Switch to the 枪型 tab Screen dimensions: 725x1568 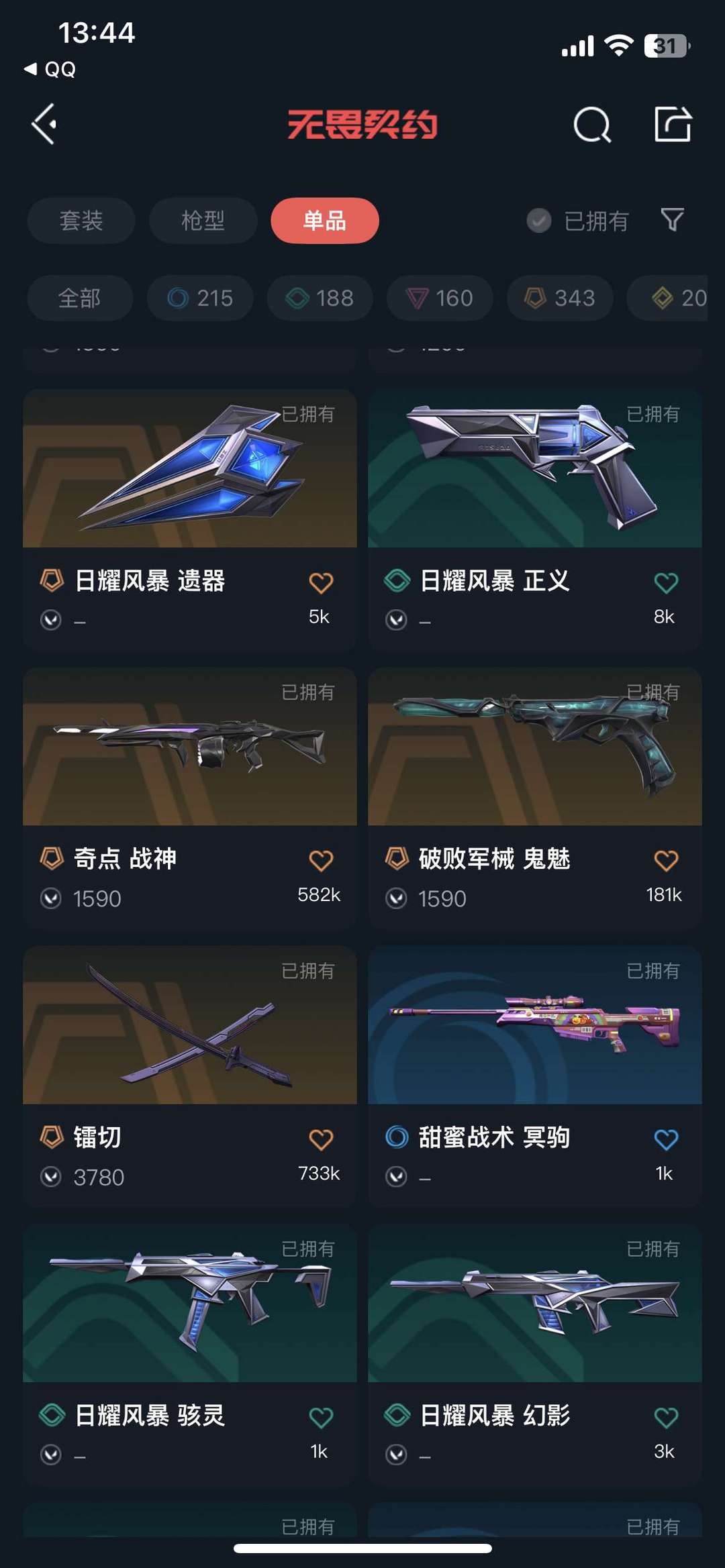[203, 220]
